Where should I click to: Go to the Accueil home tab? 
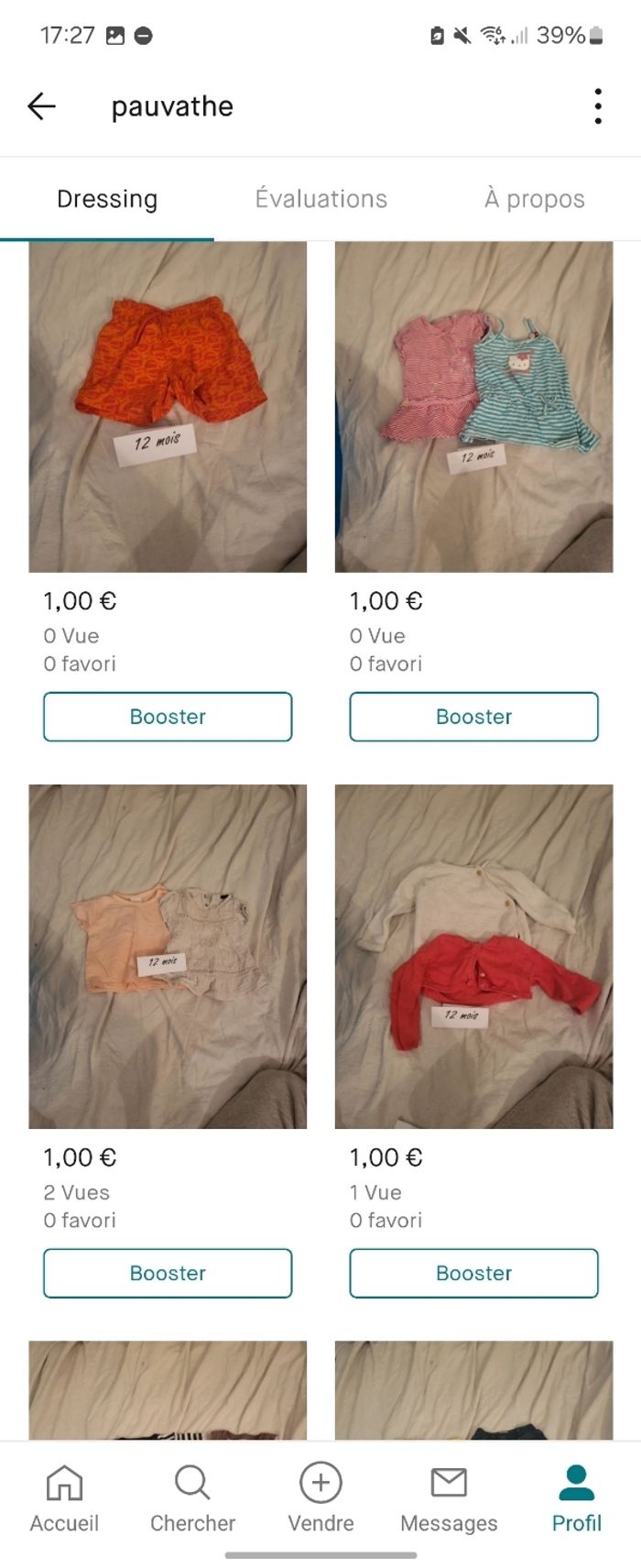(64, 1499)
